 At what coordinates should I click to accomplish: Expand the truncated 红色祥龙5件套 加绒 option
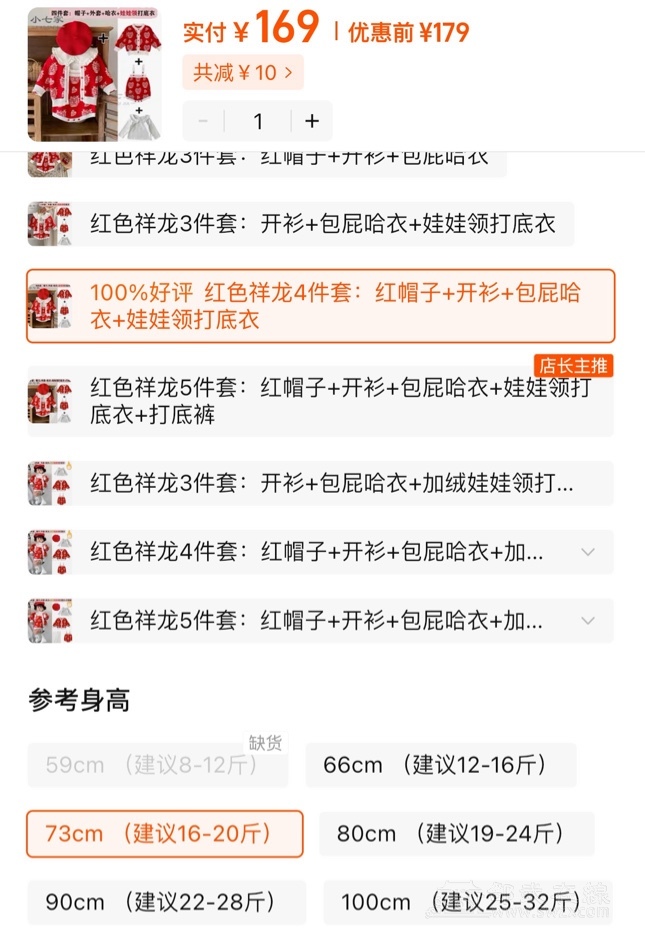pos(588,621)
